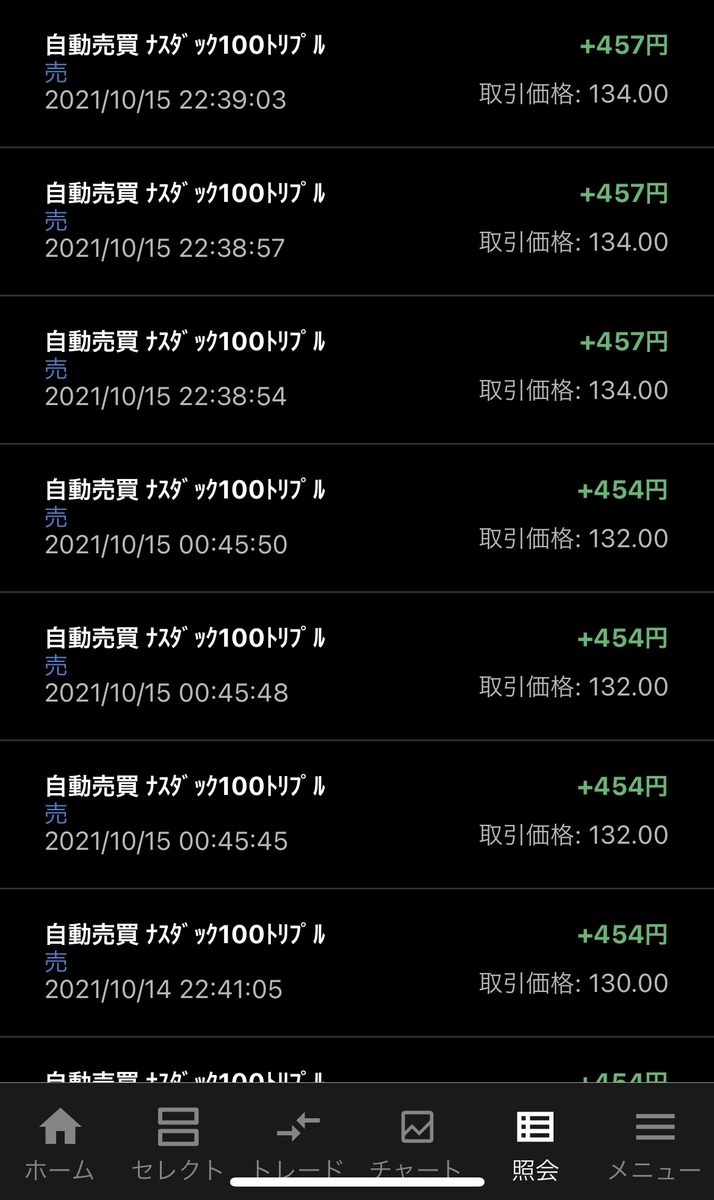Screen dimensions: 714x1200
Task: Open the trade record dated 2021/10/15 22:38:54
Action: (x=357, y=370)
